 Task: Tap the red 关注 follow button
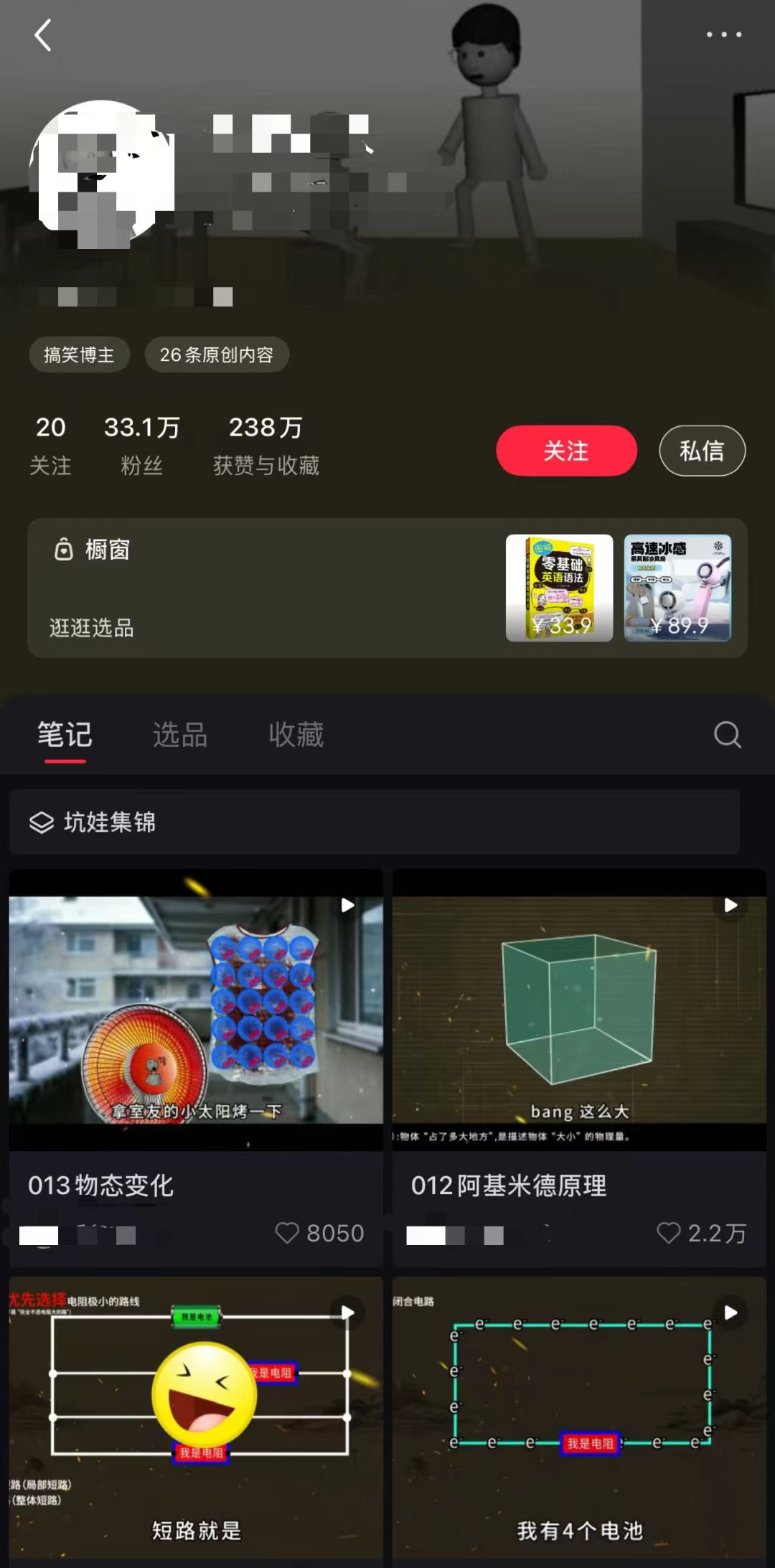566,451
